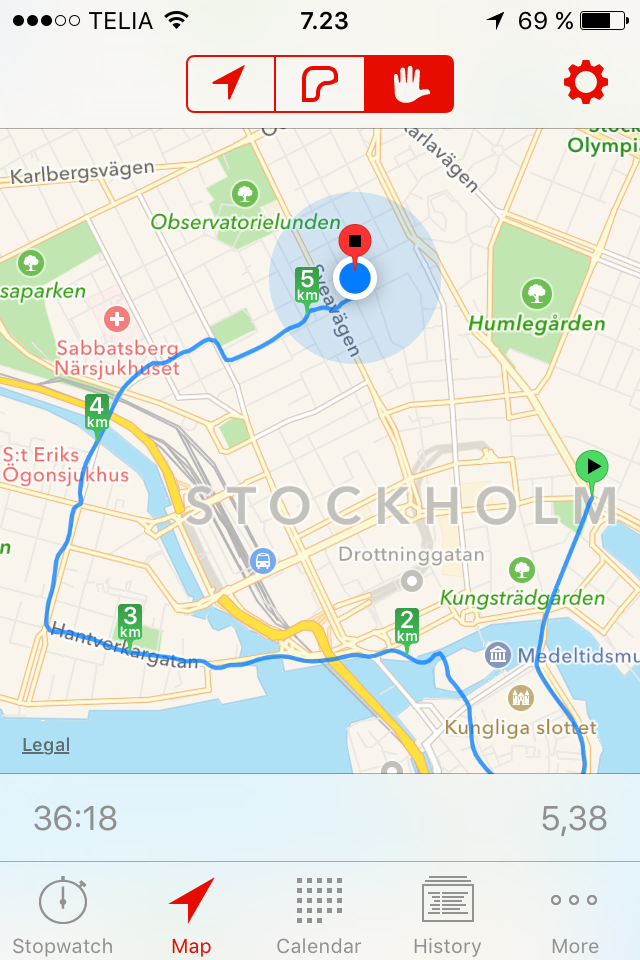Select the location arrow tracking mode
The image size is (640, 960).
231,84
